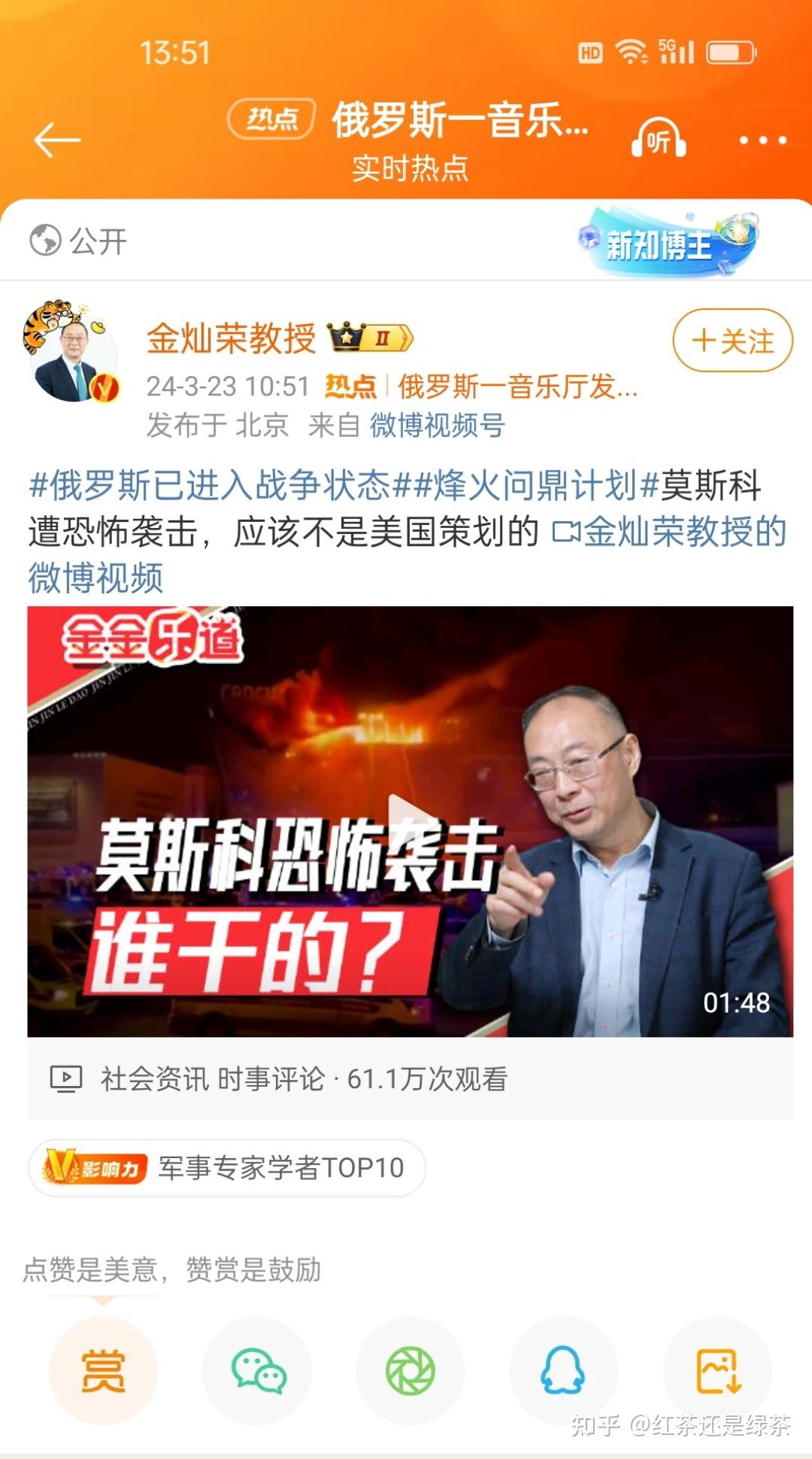812x1459 pixels.
Task: Open the 新知博主 badge
Action: (x=666, y=242)
